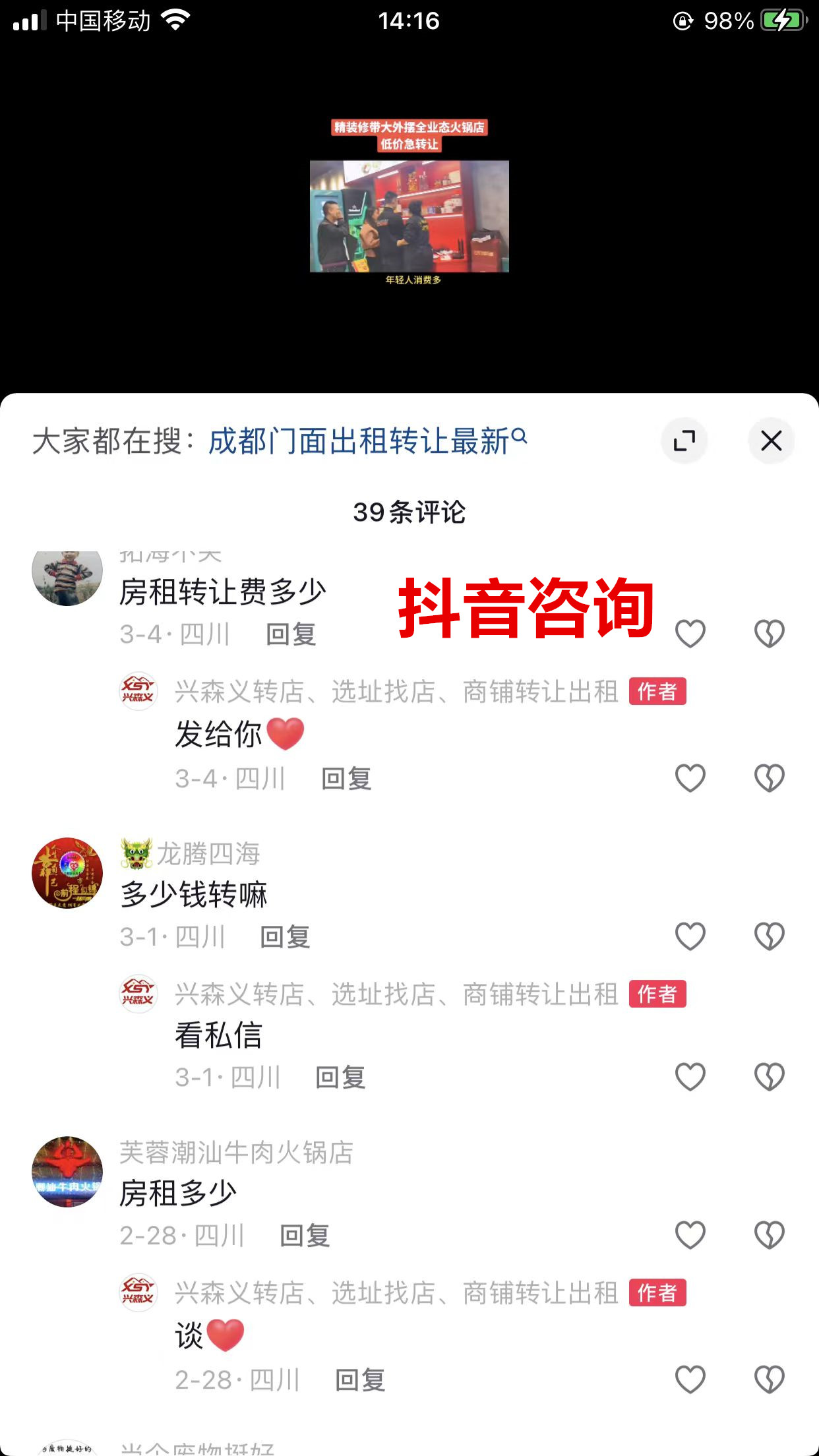Like the comment 多少钱转嘛
The width and height of the screenshot is (819, 1456).
pyautogui.click(x=690, y=936)
